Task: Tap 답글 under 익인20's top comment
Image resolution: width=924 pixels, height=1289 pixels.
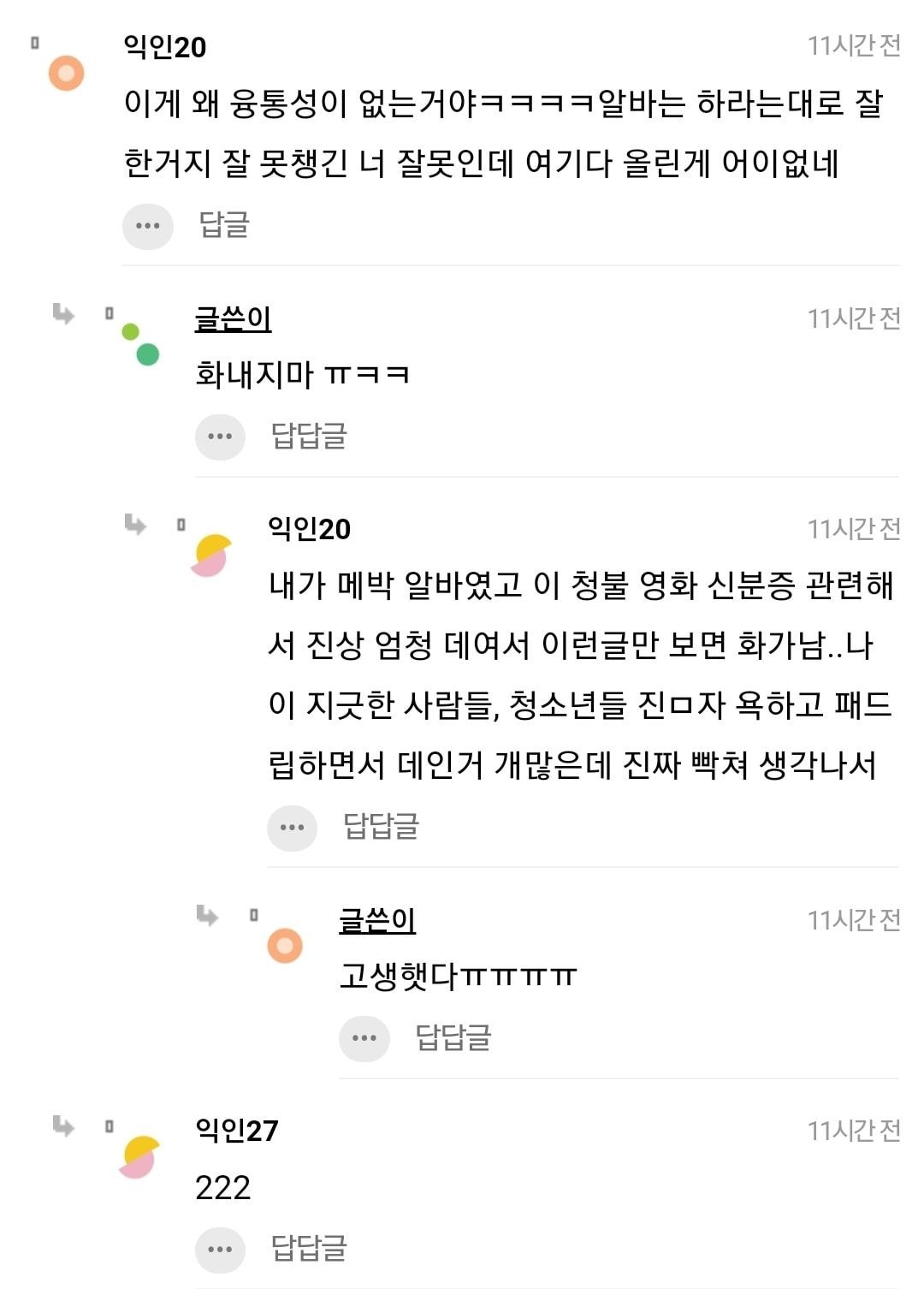Action: coord(224,225)
